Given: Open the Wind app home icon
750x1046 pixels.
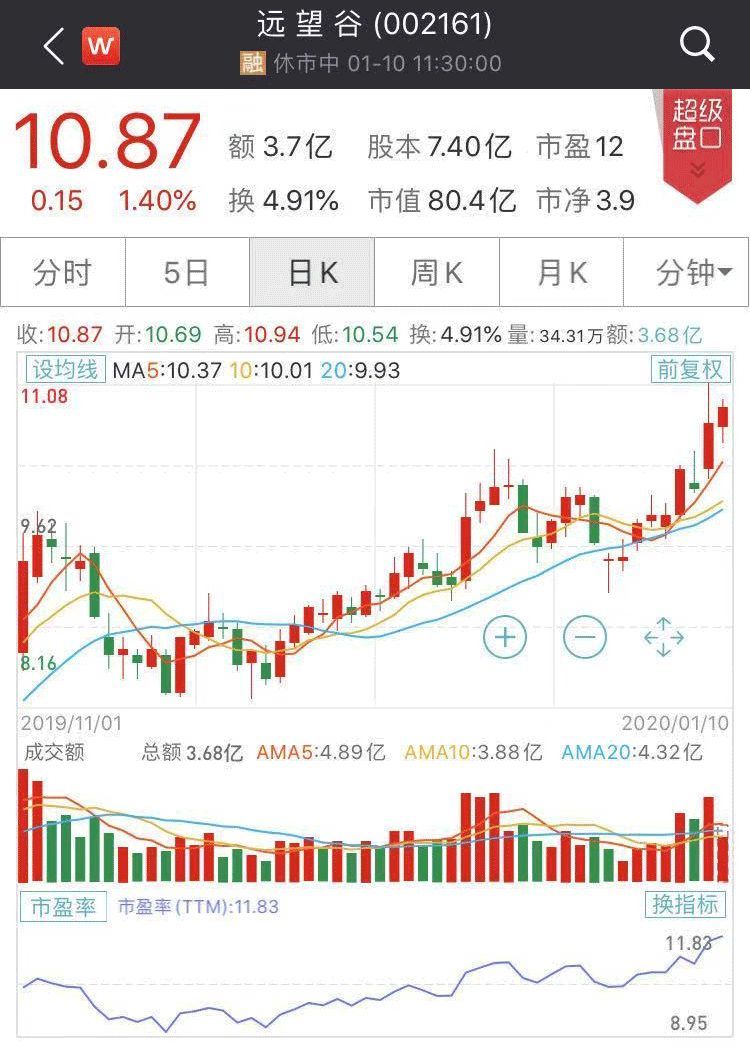Looking at the screenshot, I should point(100,44).
